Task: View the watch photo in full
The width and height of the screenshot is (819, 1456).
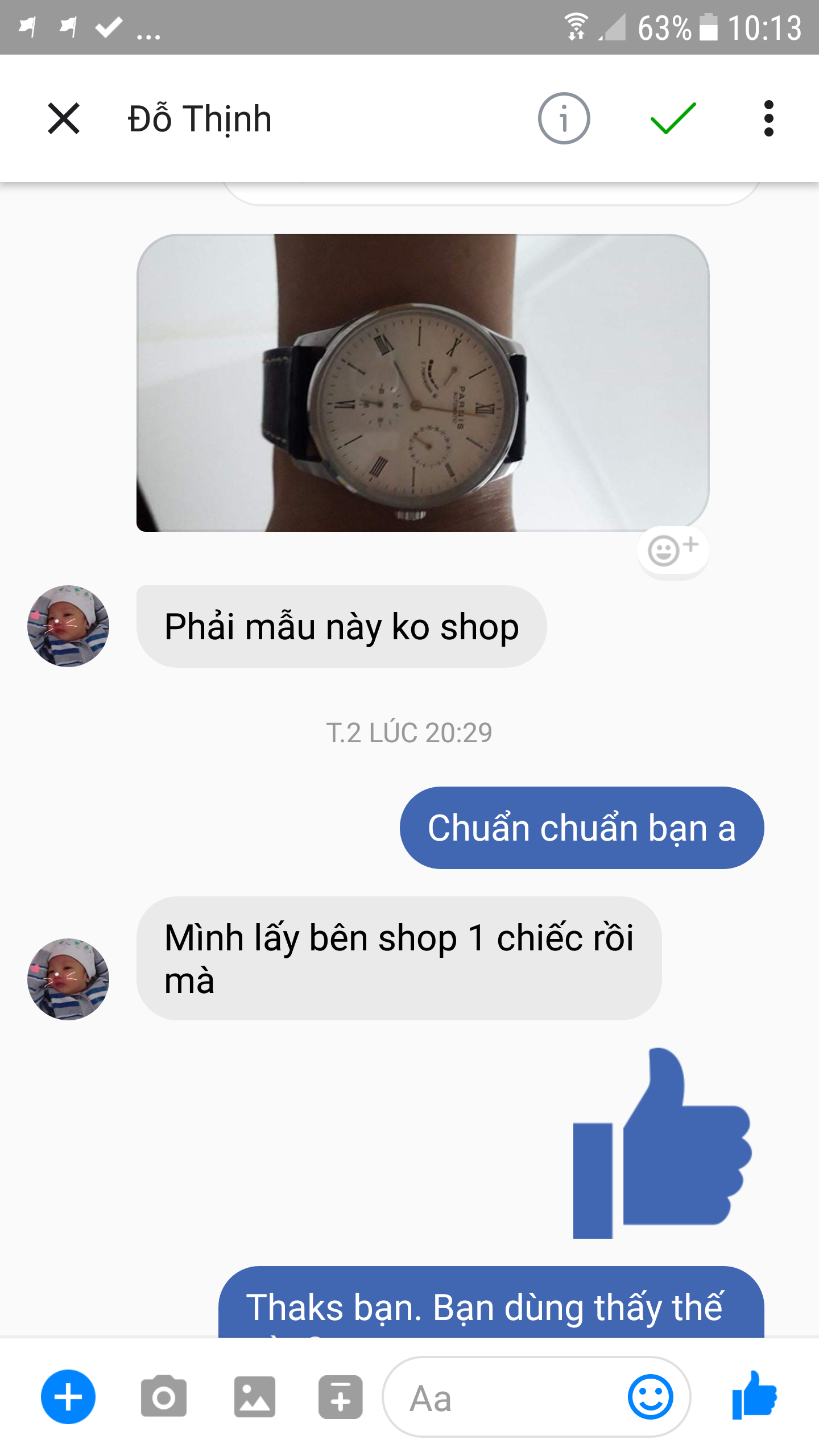Action: (x=422, y=382)
